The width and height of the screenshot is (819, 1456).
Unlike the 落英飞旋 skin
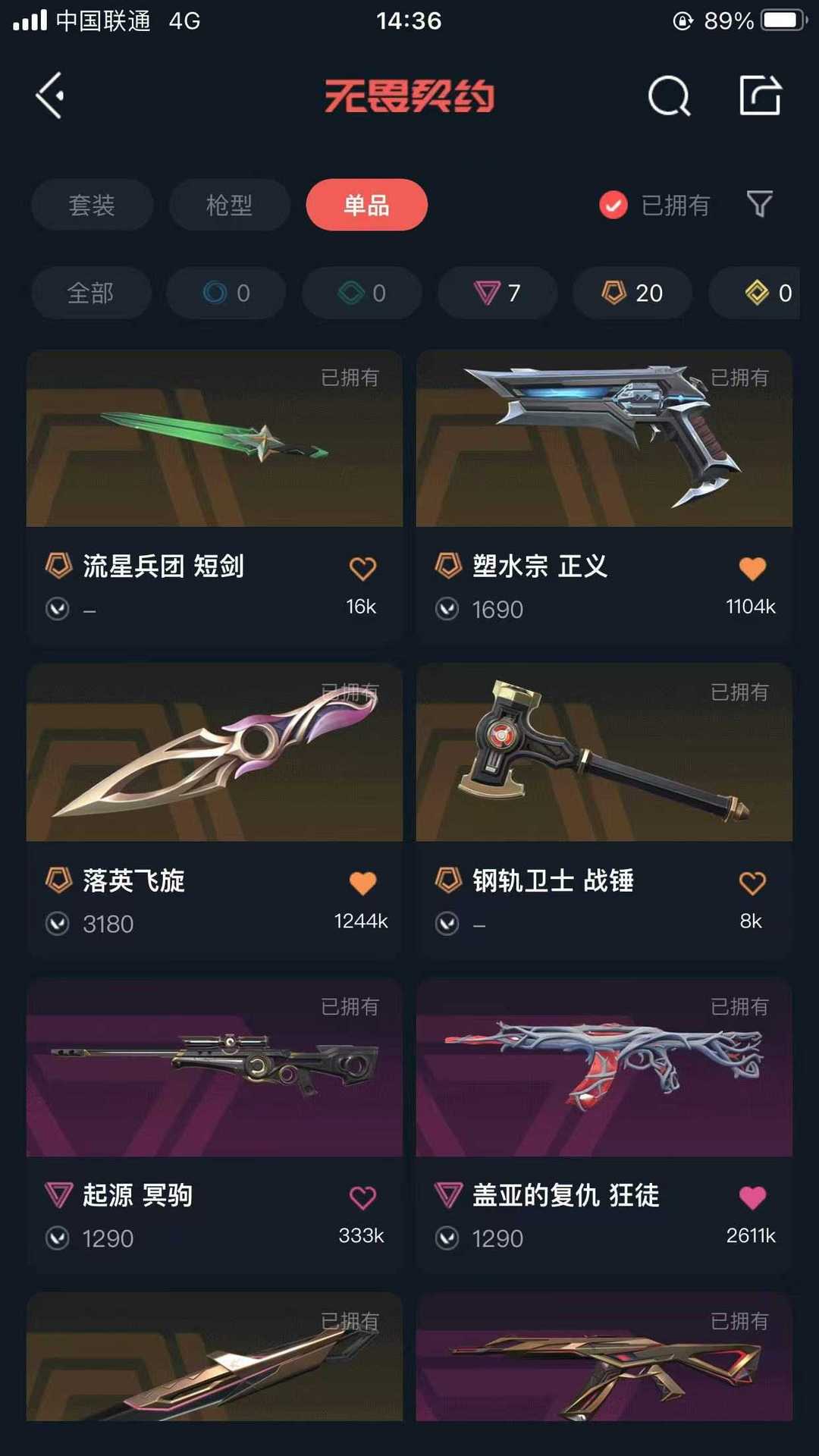pyautogui.click(x=362, y=883)
